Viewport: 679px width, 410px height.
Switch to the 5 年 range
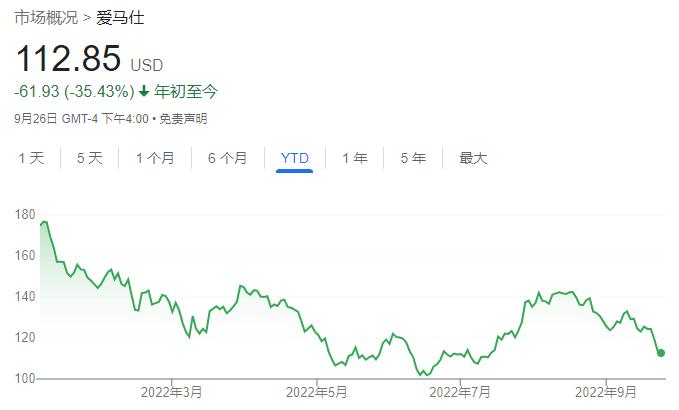[x=413, y=158]
